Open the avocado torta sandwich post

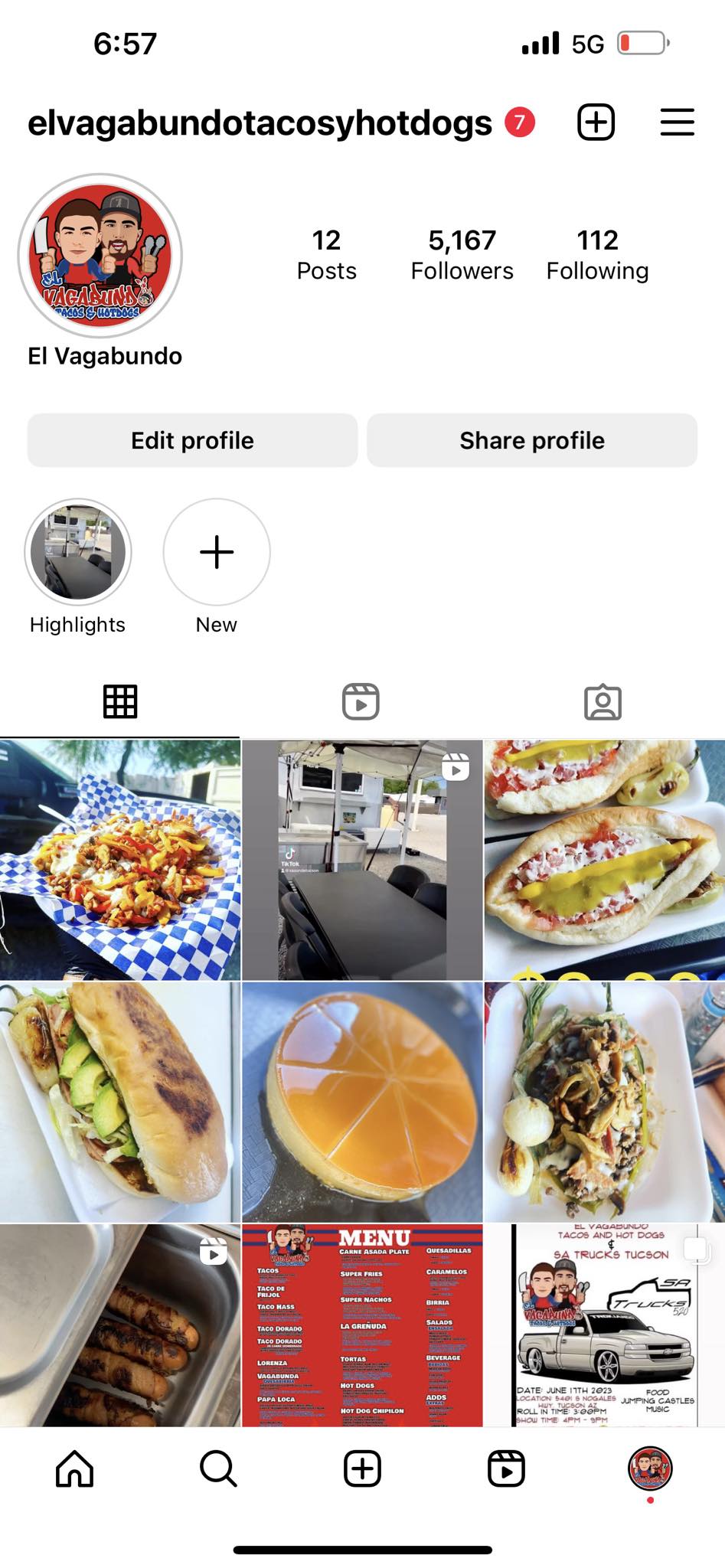[x=120, y=1102]
